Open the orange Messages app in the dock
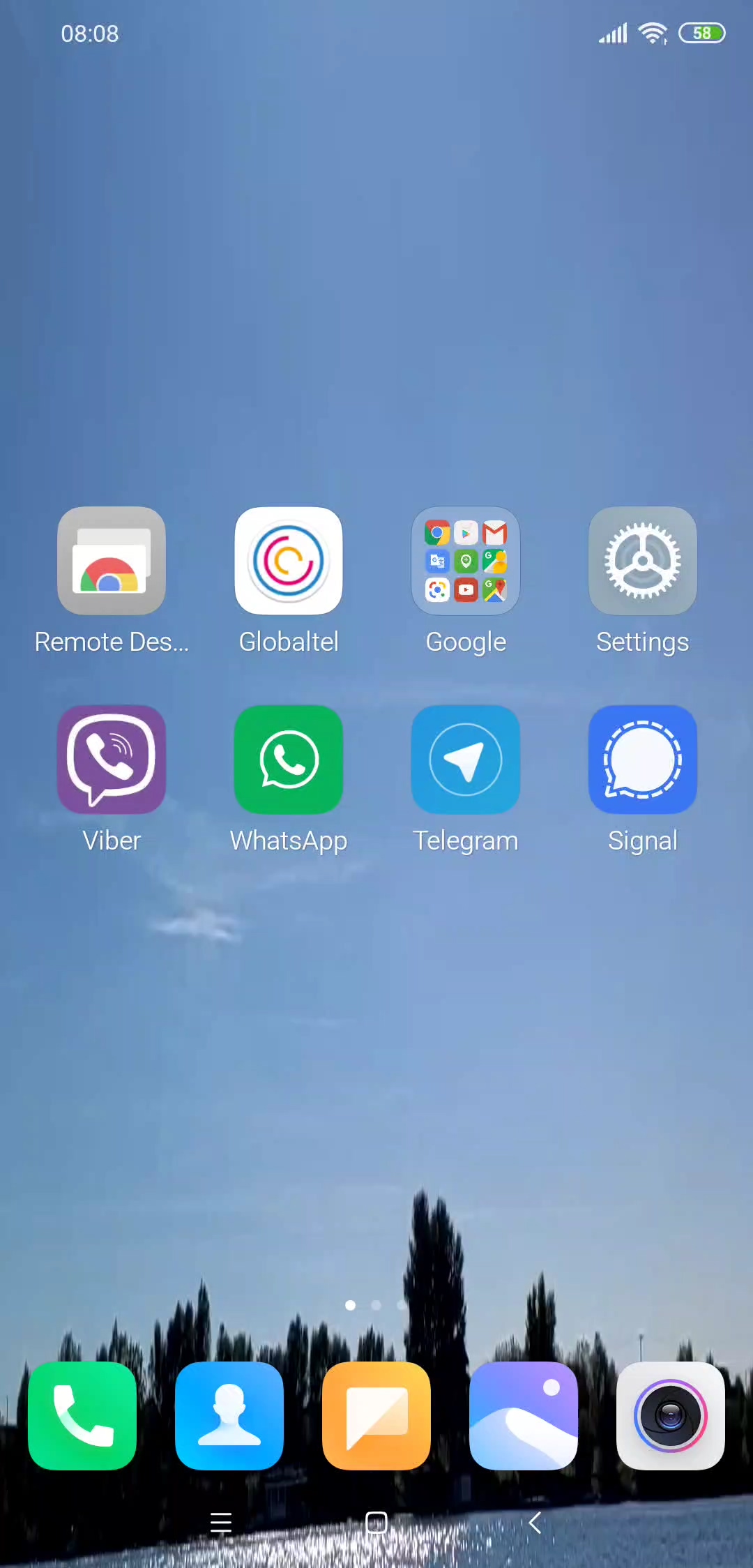Viewport: 753px width, 1568px height. click(x=376, y=1416)
